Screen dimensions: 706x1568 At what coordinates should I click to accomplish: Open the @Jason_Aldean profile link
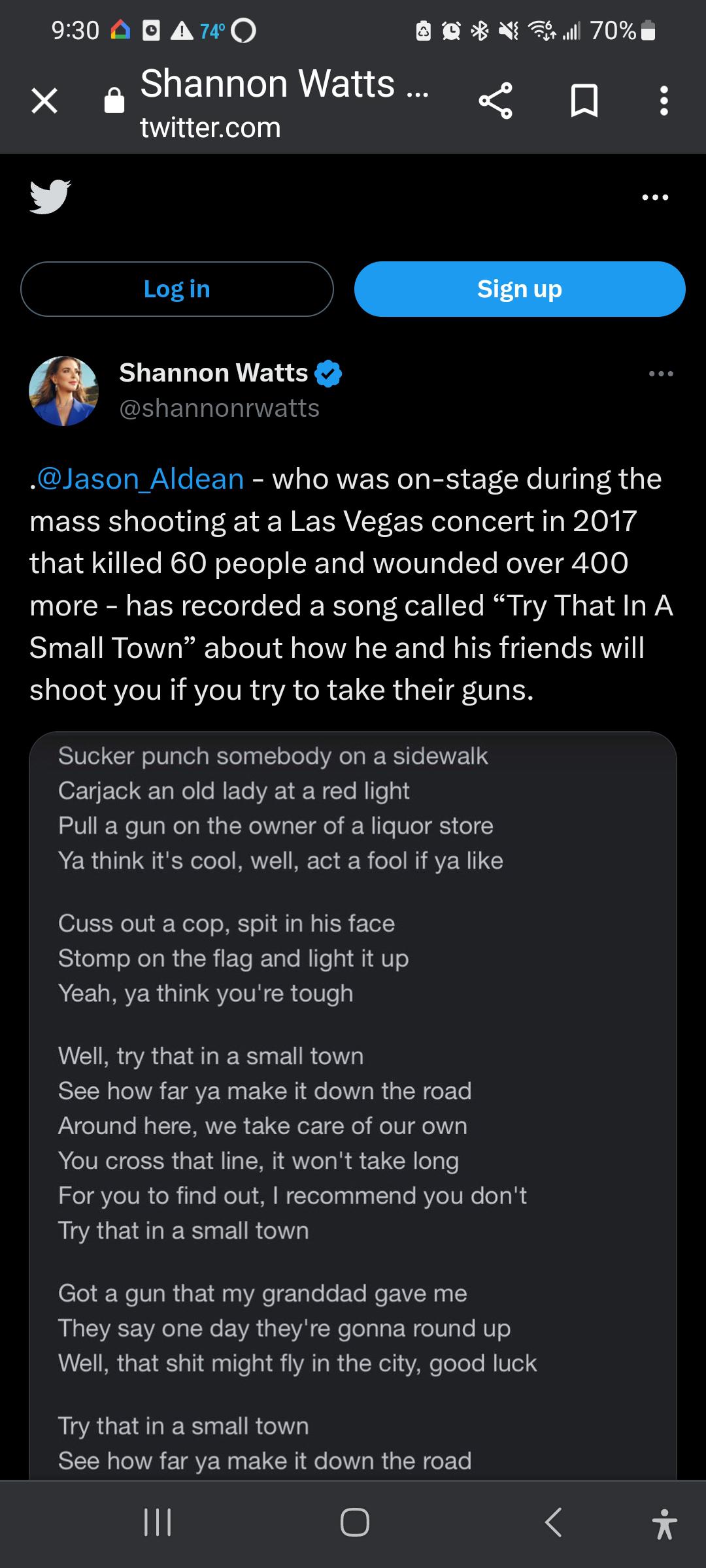(x=137, y=479)
